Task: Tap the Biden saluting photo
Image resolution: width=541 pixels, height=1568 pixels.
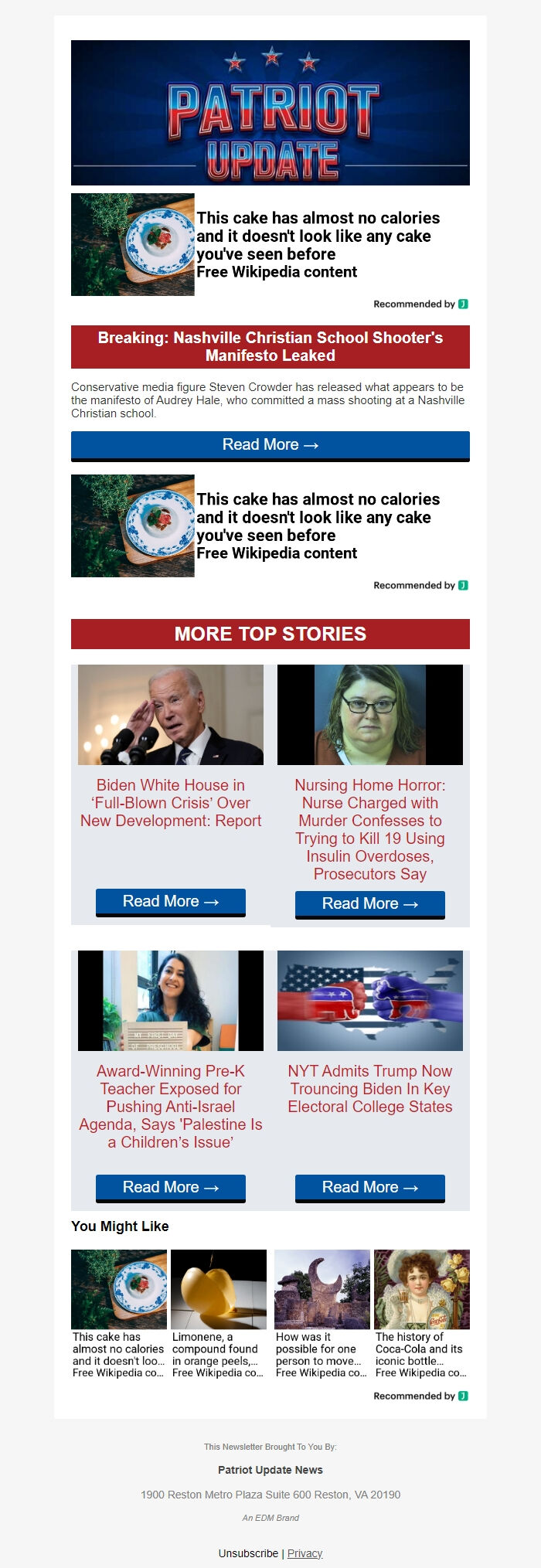Action: (171, 715)
